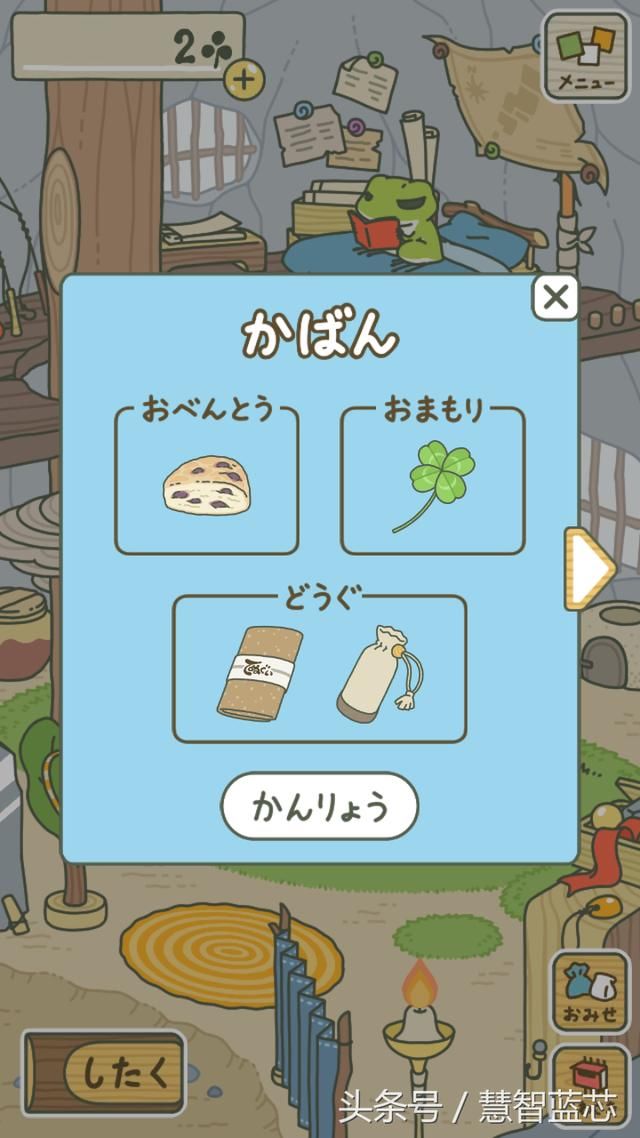Tap the かんりょう button
Image resolution: width=640 pixels, height=1138 pixels.
tap(319, 806)
